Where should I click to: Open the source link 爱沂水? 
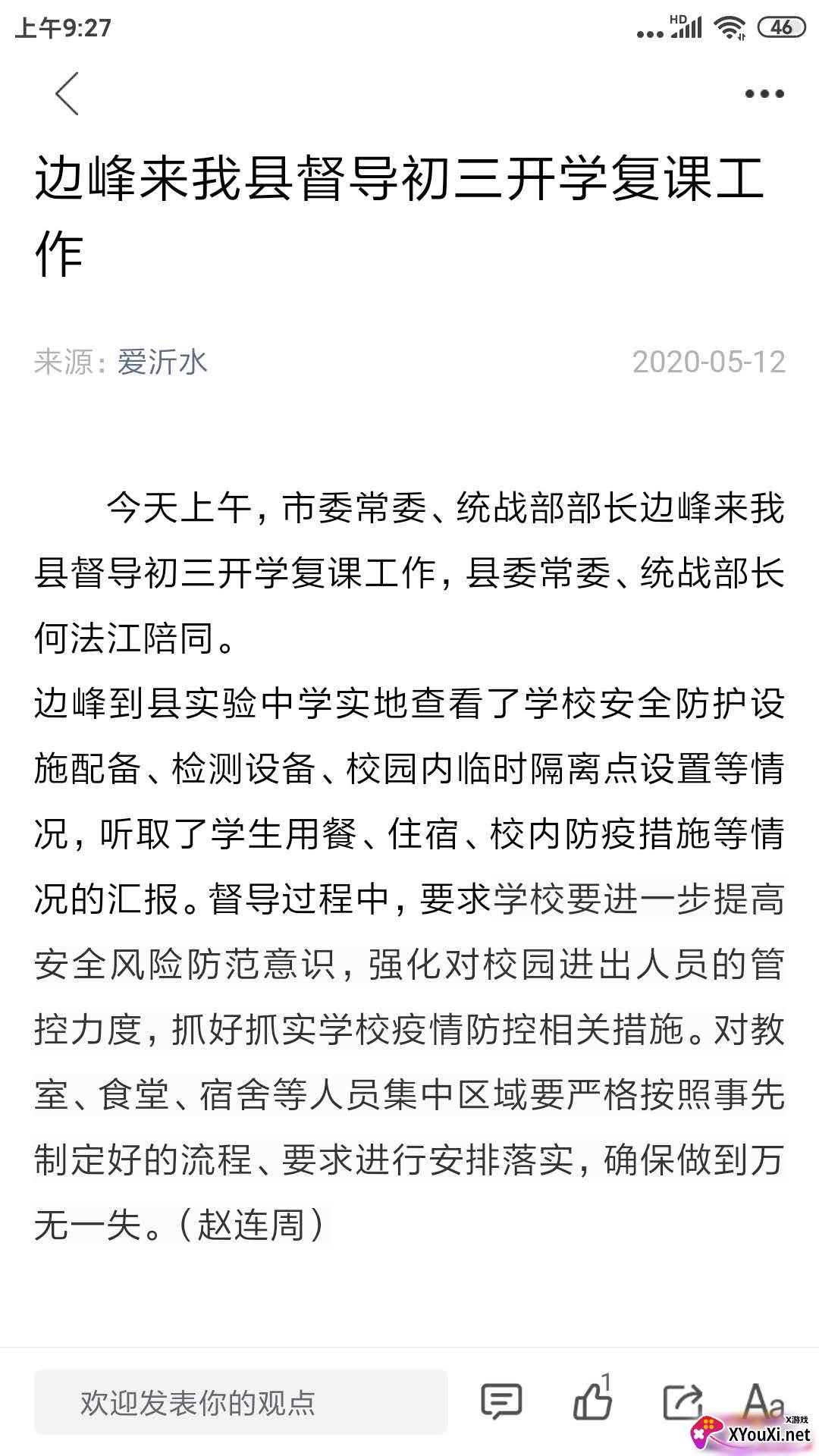point(162,362)
